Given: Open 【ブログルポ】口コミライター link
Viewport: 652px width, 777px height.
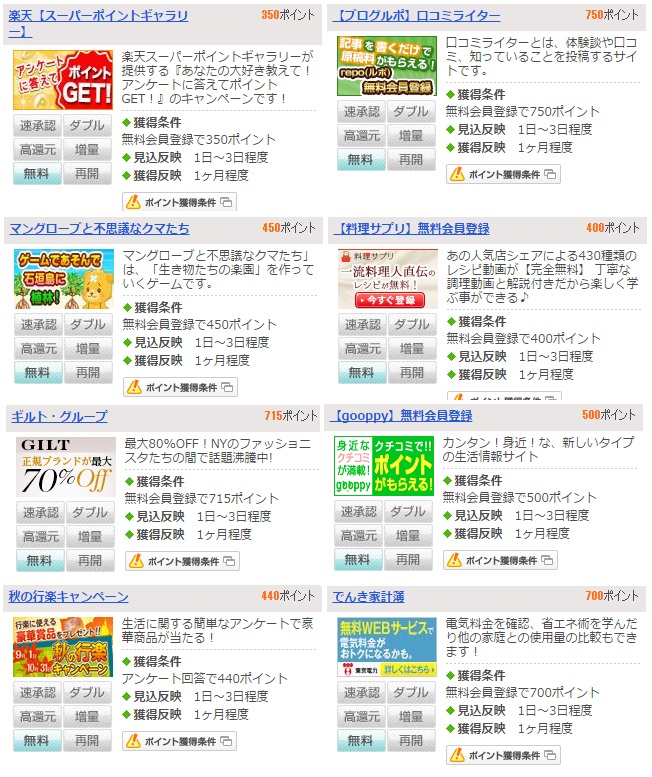Looking at the screenshot, I should [416, 16].
